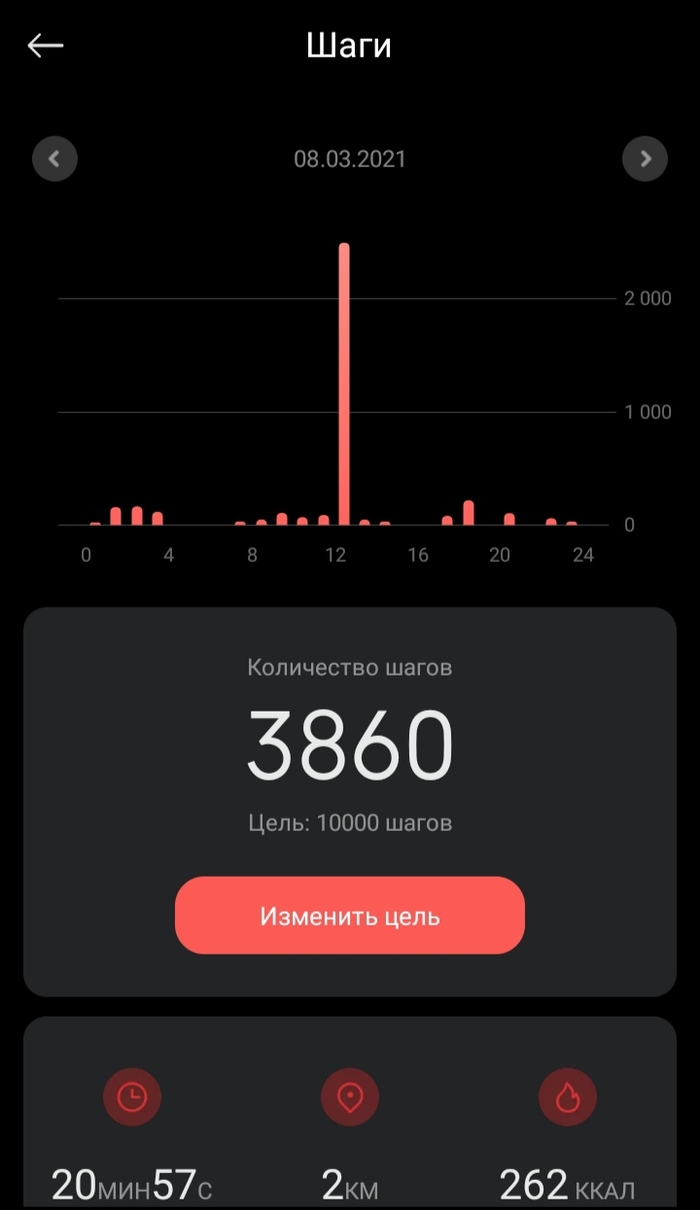Go back from the Шаги screen
This screenshot has width=700, height=1210.
click(x=45, y=46)
